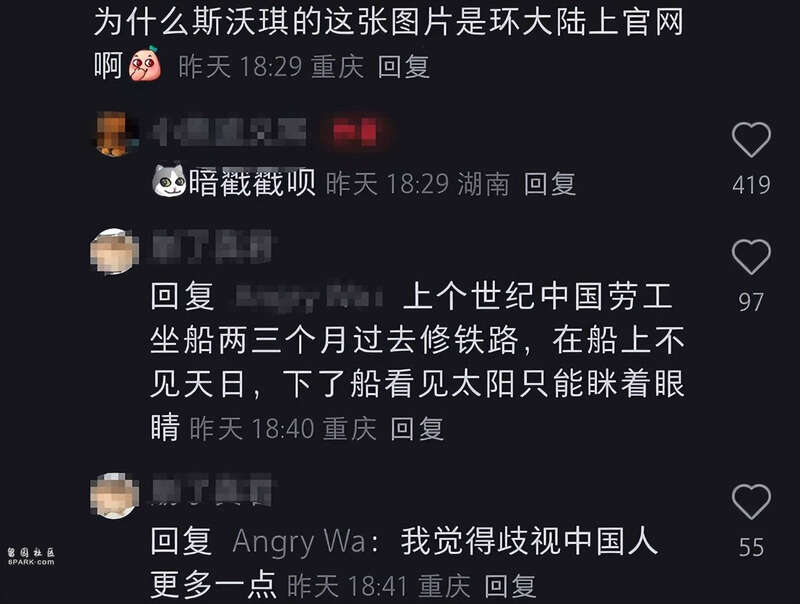Like the comment about 中国劳工 with 97 likes
Viewport: 800px width, 604px height.
pos(751,258)
